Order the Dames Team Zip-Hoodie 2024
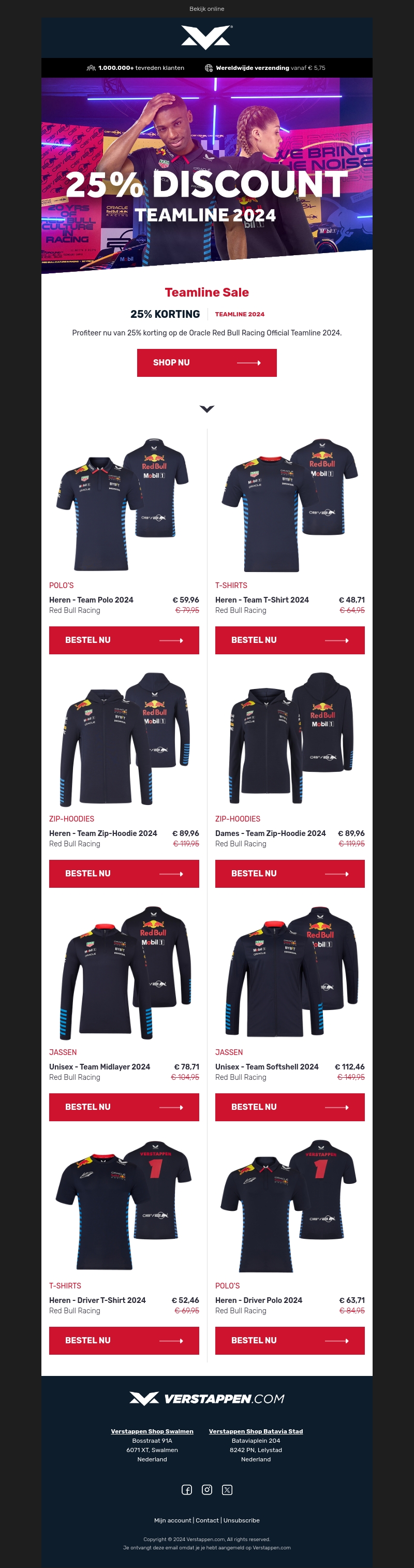Screen dimensions: 414x1568 click(x=289, y=873)
